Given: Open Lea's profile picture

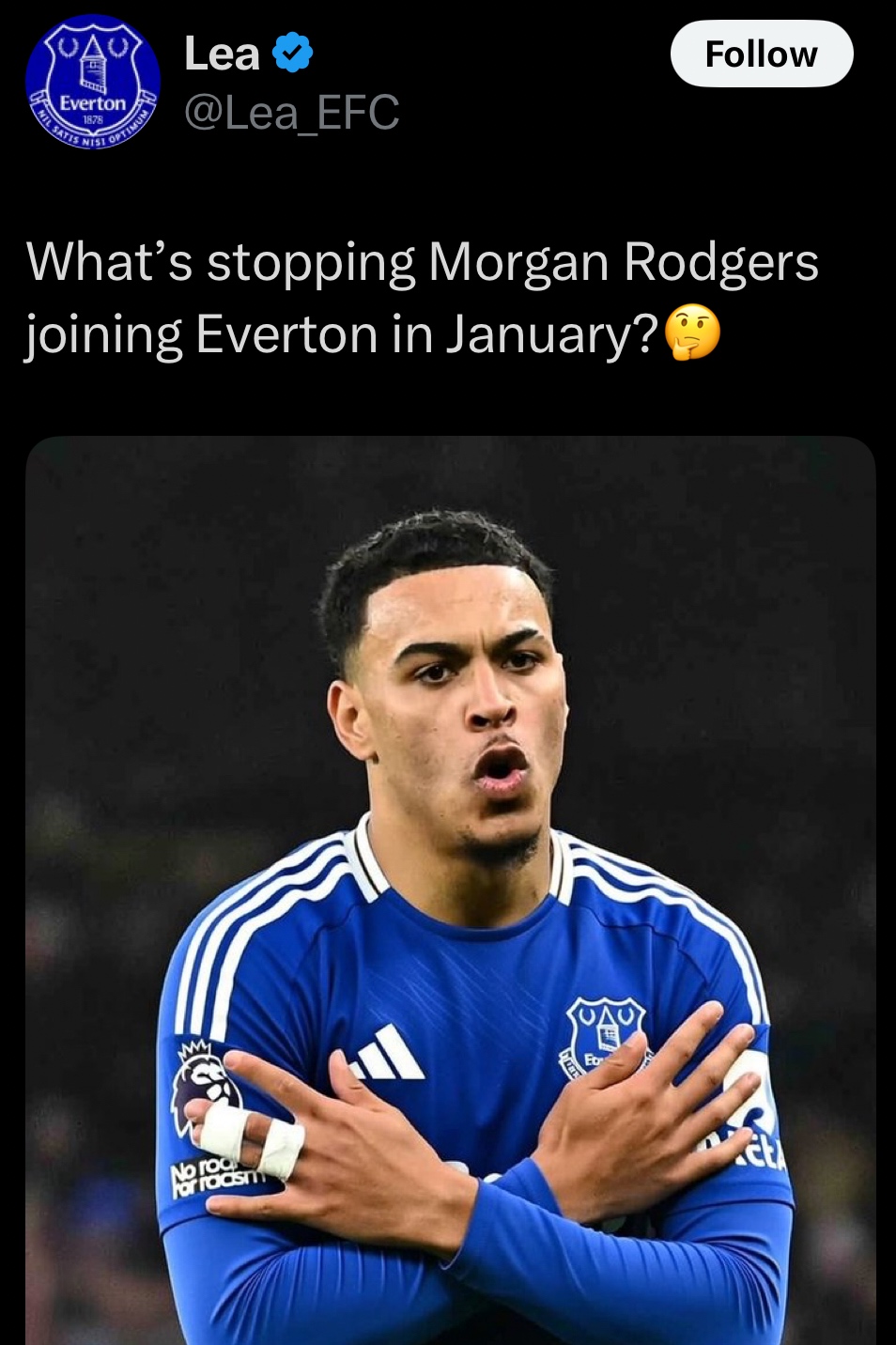Looking at the screenshot, I should pos(92,83).
